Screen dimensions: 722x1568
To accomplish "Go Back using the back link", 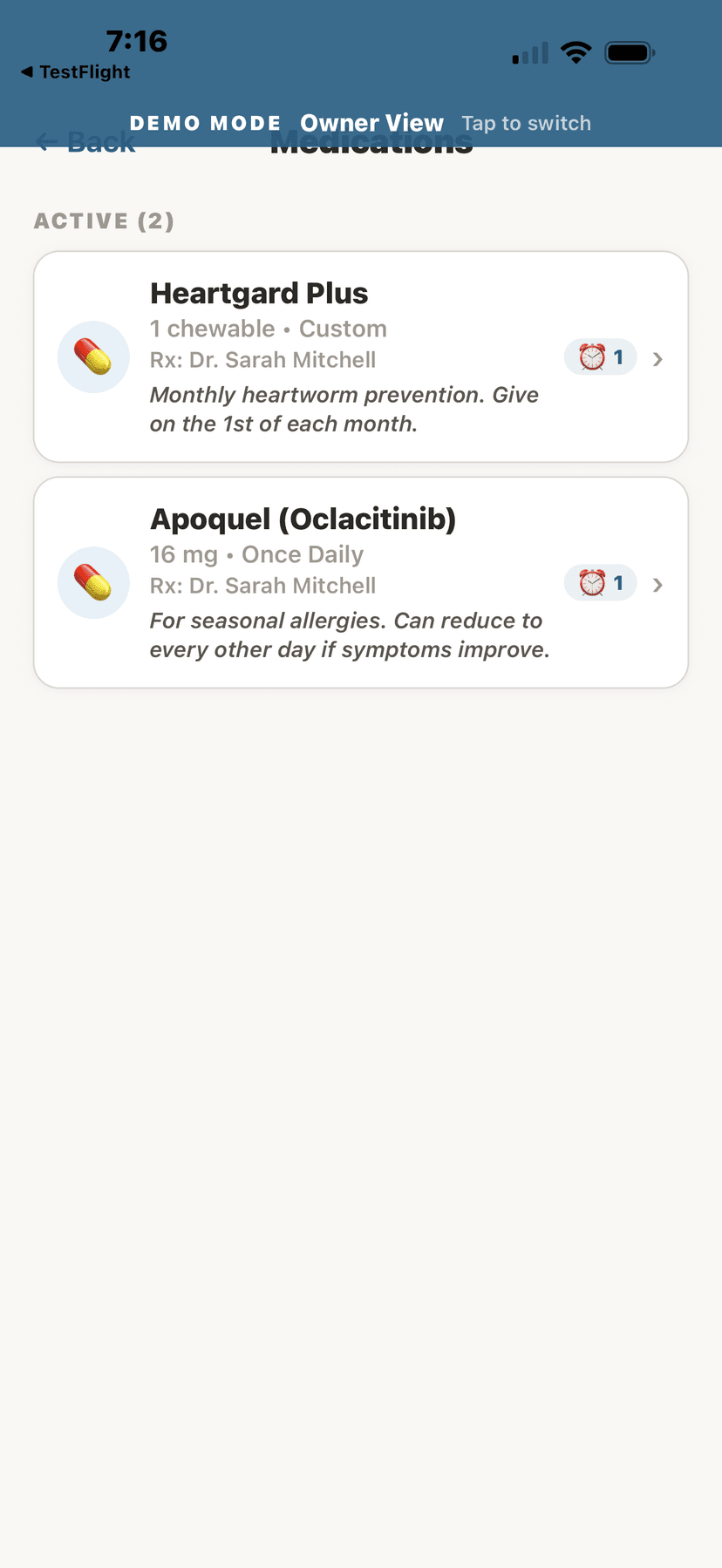I will coord(85,142).
